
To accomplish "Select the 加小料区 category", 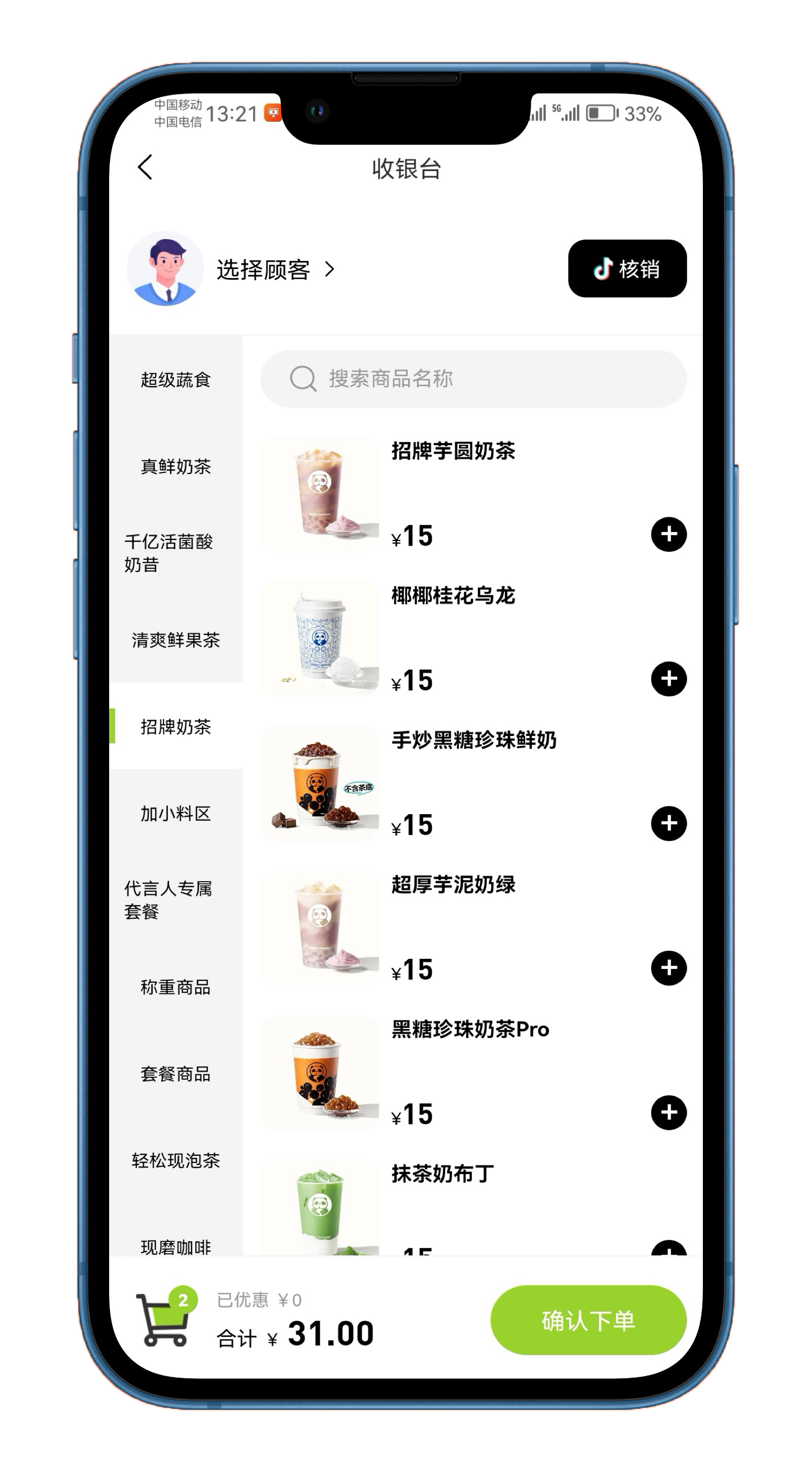I will pos(176,814).
